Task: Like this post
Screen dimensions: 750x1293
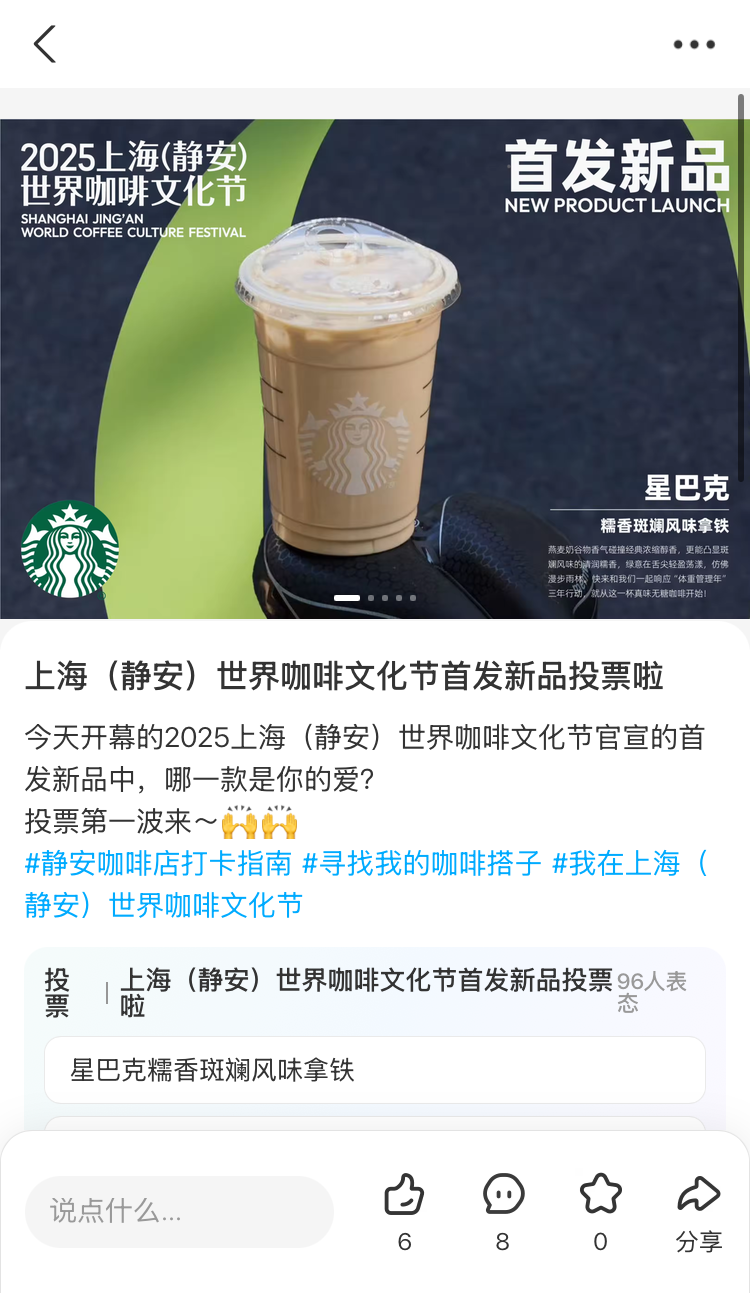Action: [404, 1196]
